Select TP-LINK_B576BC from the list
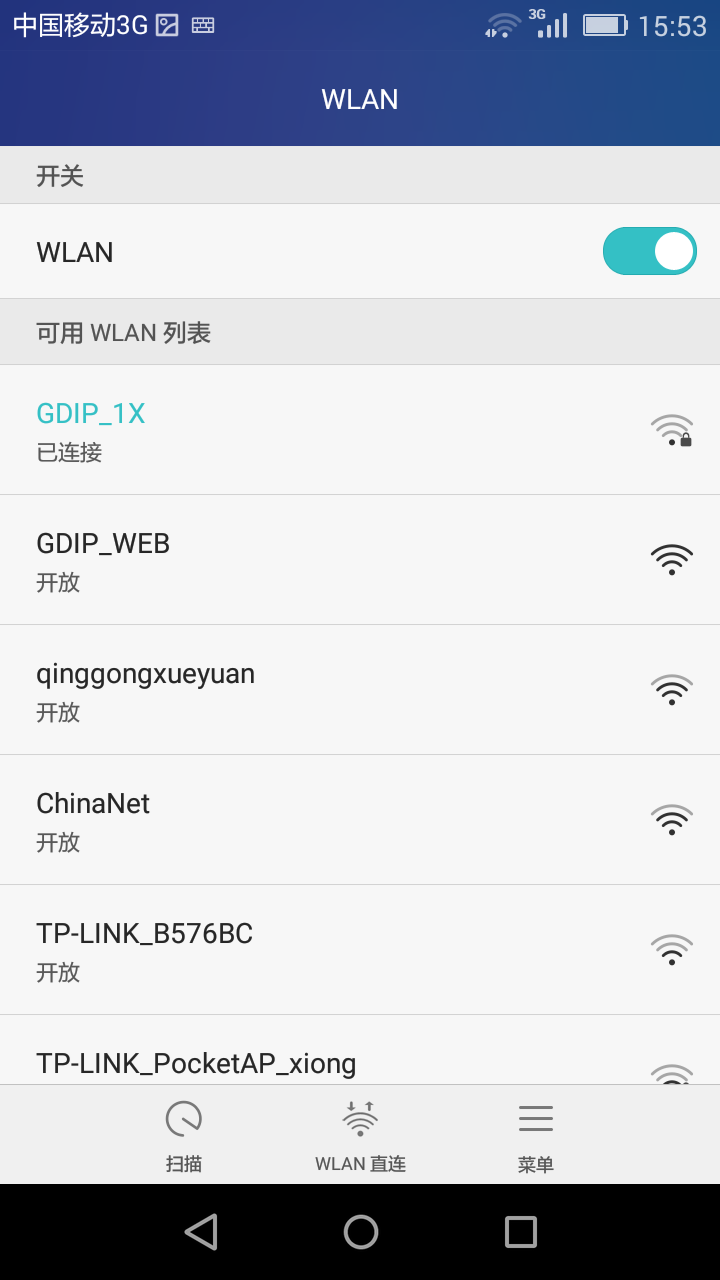 click(x=360, y=950)
